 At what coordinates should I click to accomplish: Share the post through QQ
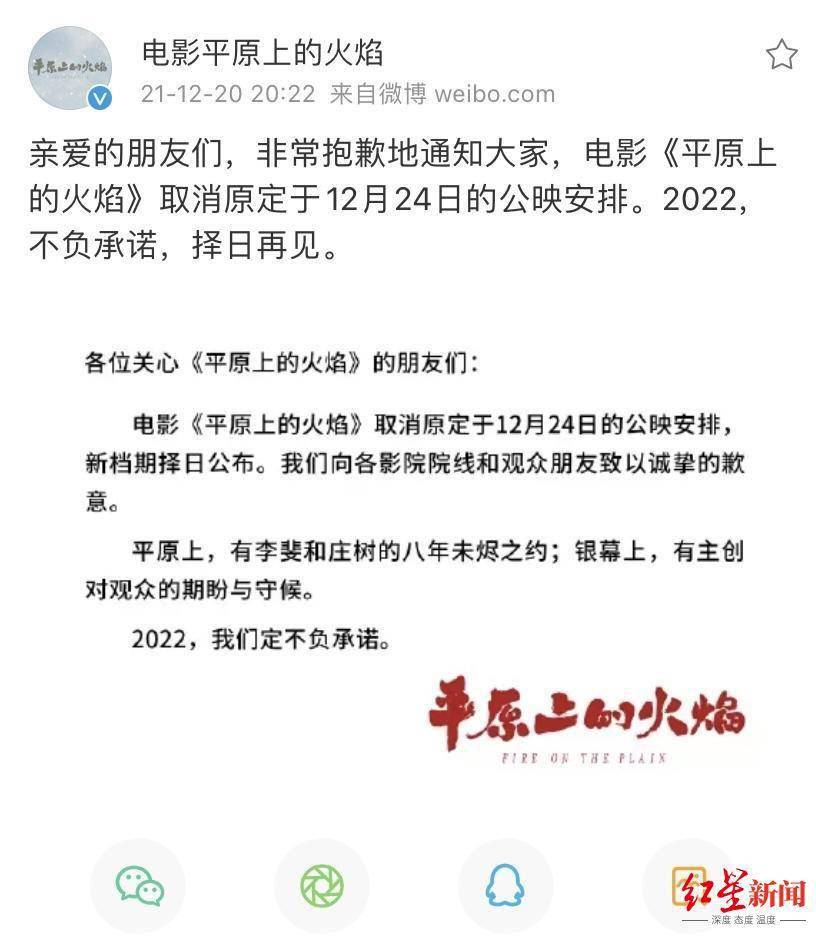(502, 886)
